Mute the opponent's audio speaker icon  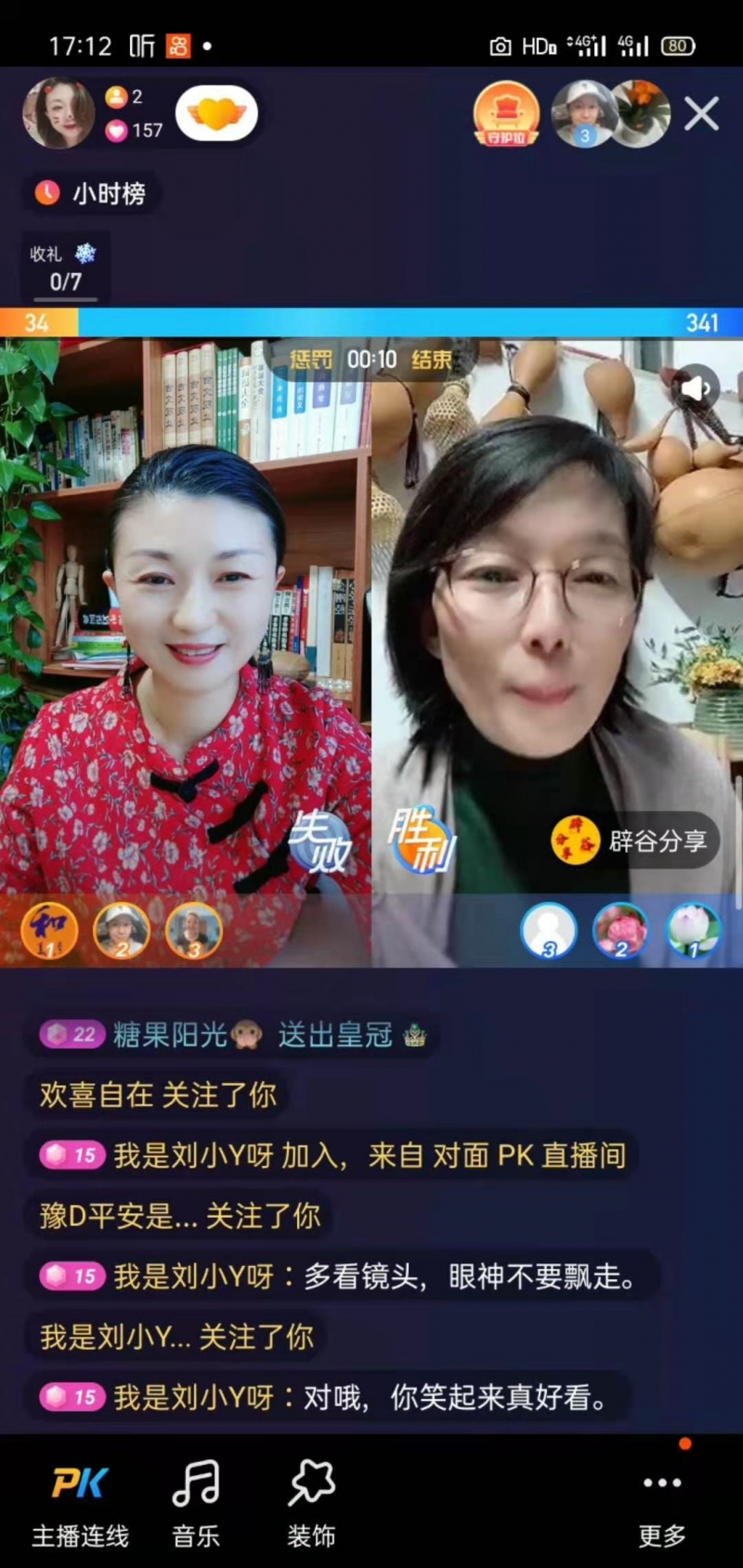click(x=696, y=386)
